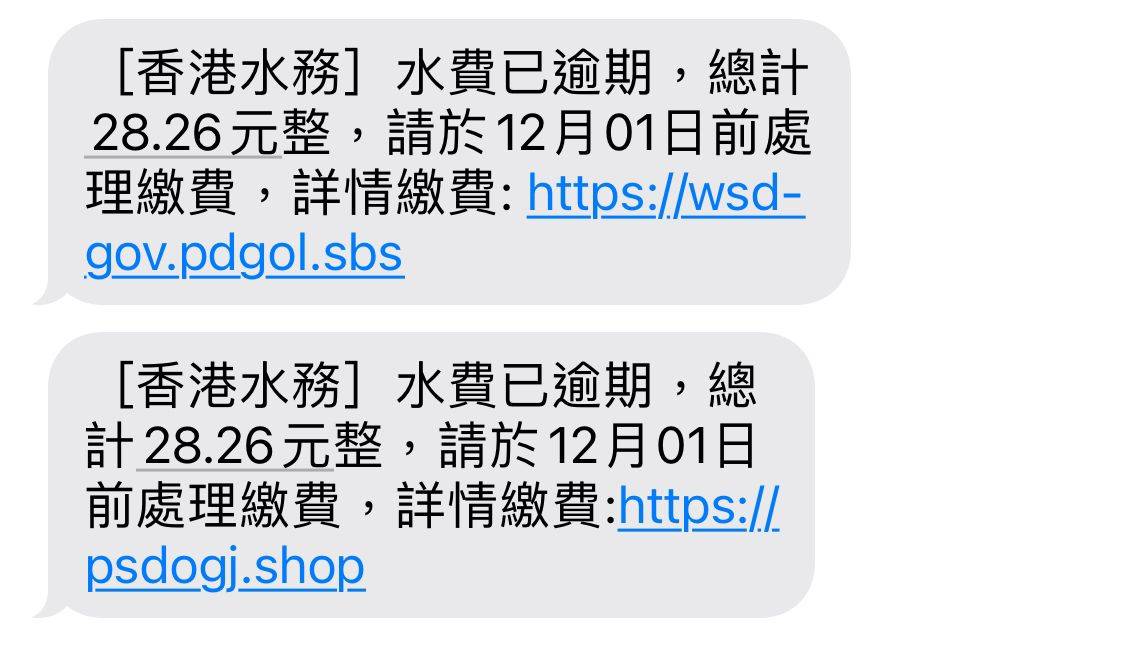Open the wsd-gov.pdgol.sbs link
Screen dimensions: 1125x649
pos(245,255)
